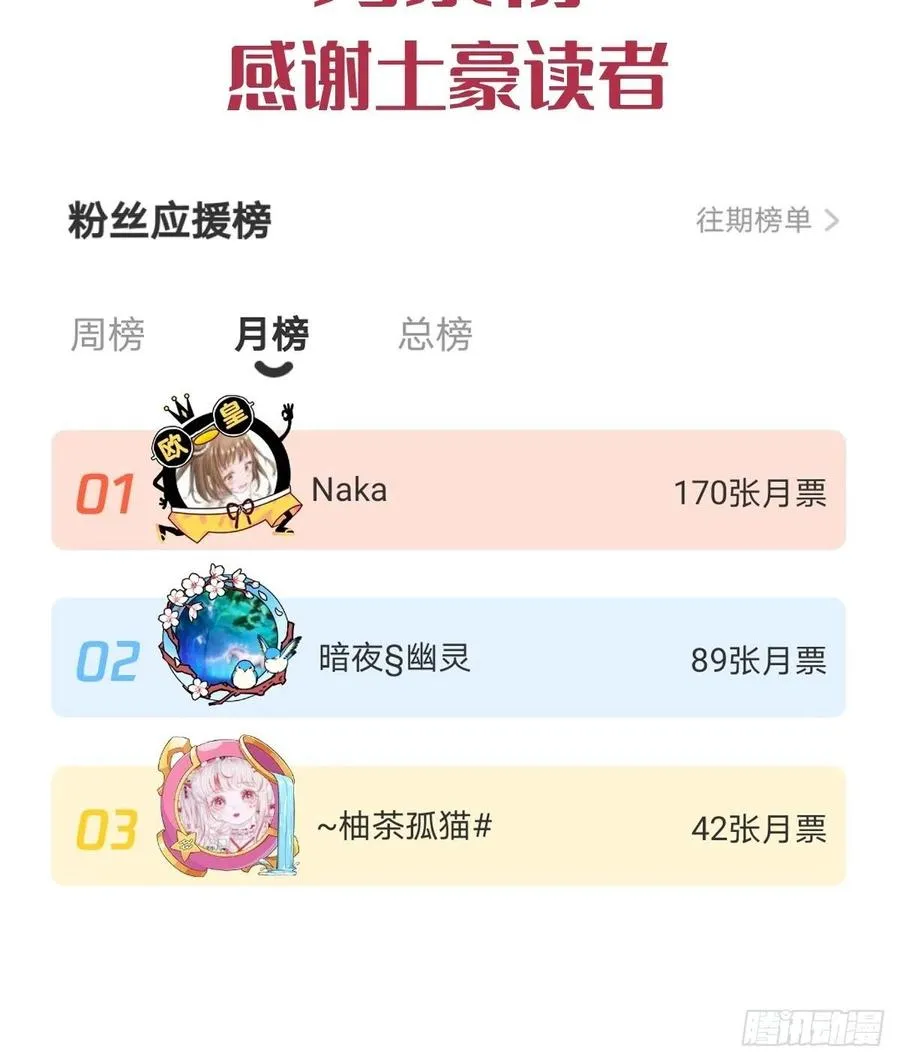This screenshot has width=900, height=1062.
Task: Switch to the 周榜 tab
Action: click(106, 335)
